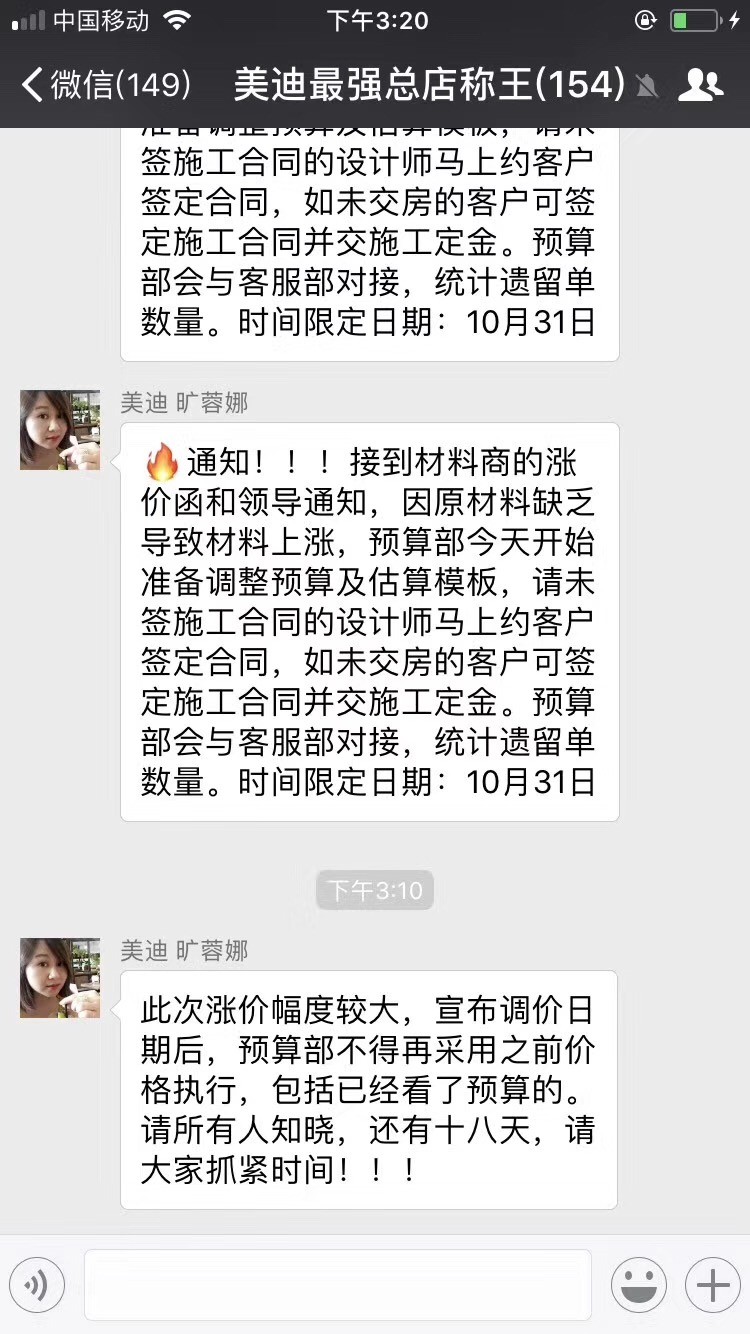Switch to voice message input
750x1334 pixels.
pyautogui.click(x=37, y=1284)
